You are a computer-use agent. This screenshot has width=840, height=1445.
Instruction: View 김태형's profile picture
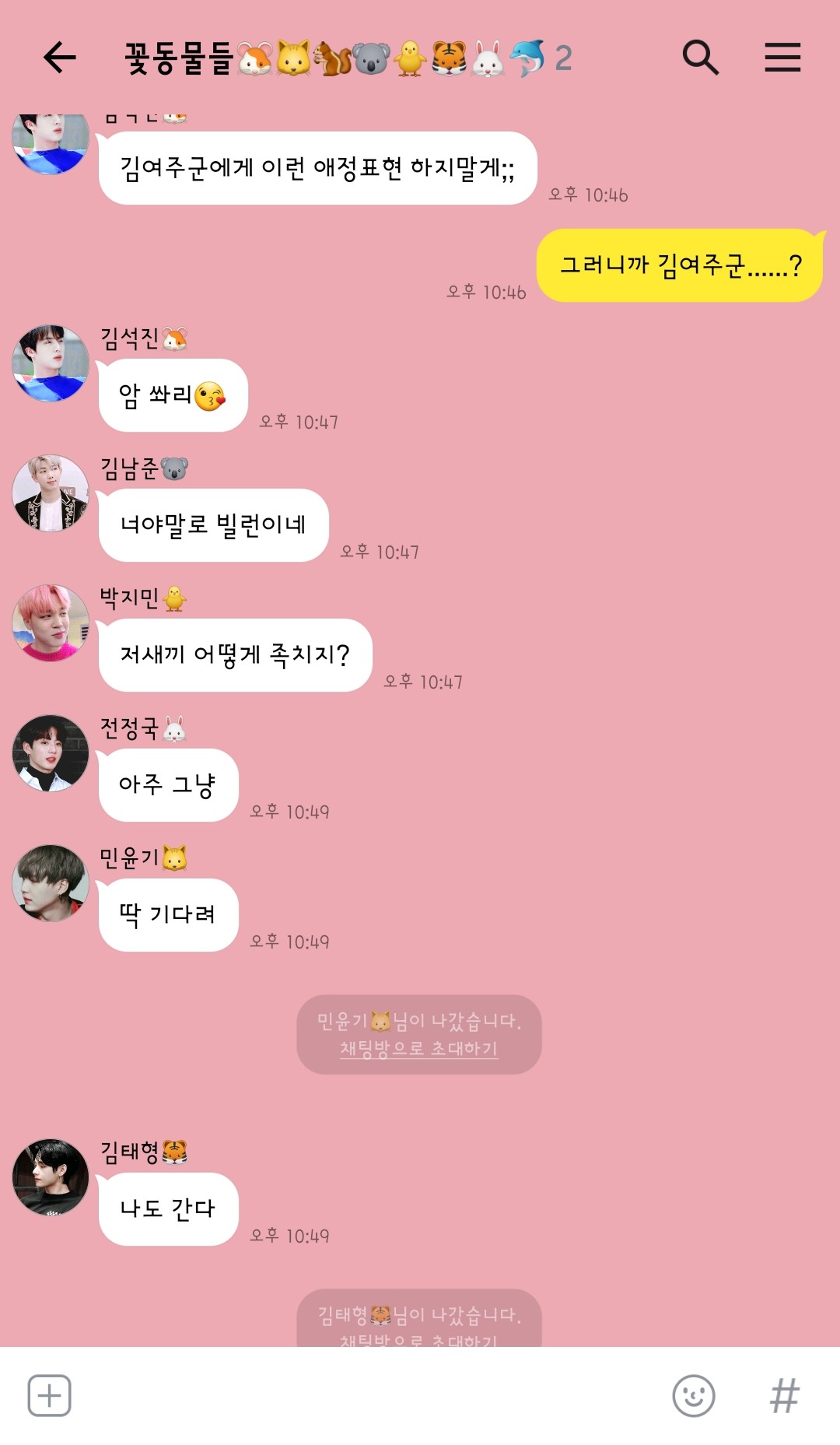coord(51,1177)
